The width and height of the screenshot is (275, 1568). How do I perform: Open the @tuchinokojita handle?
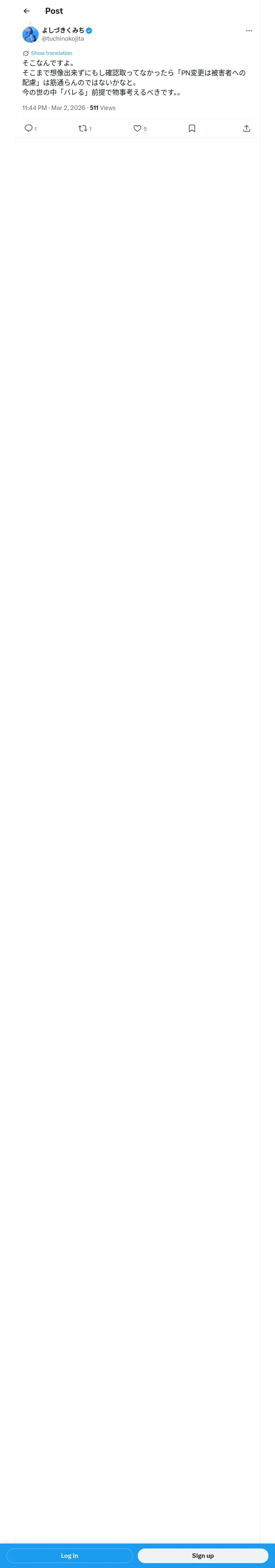tap(63, 39)
